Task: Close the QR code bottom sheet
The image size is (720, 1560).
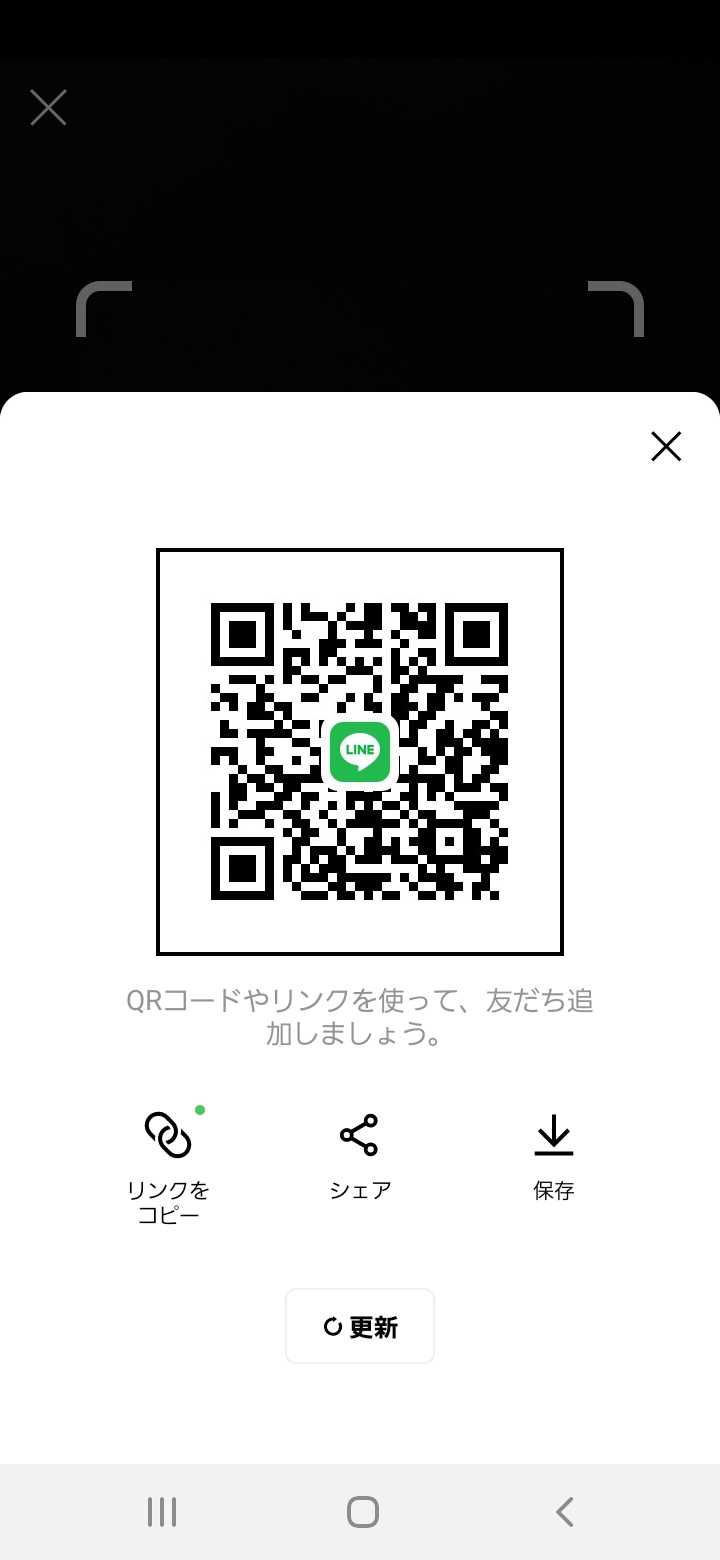Action: (666, 446)
